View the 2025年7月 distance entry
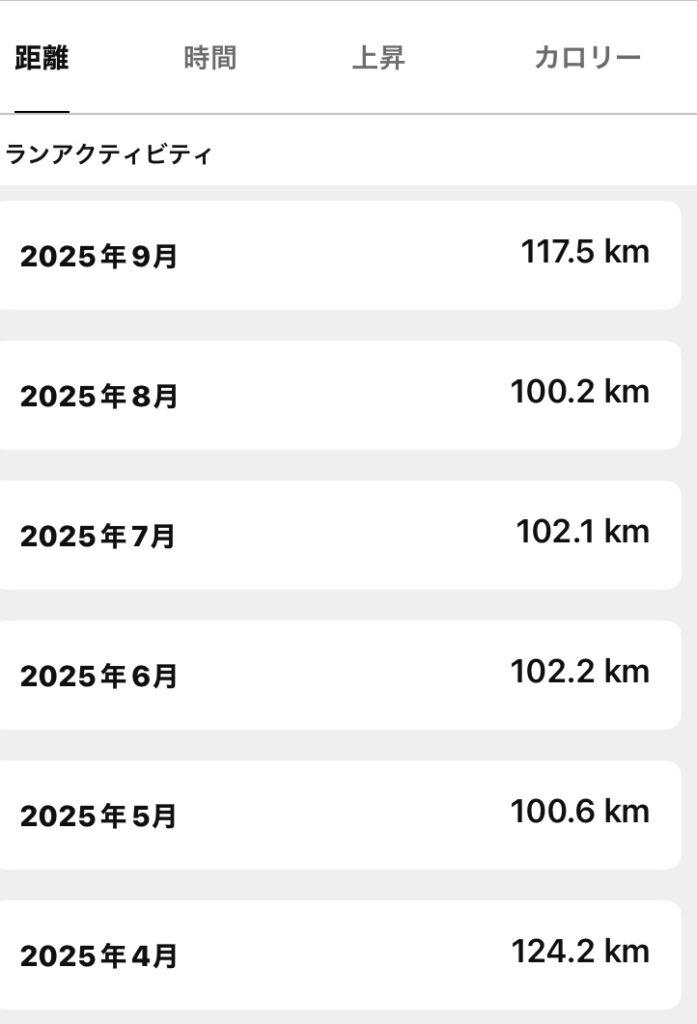 click(x=338, y=535)
